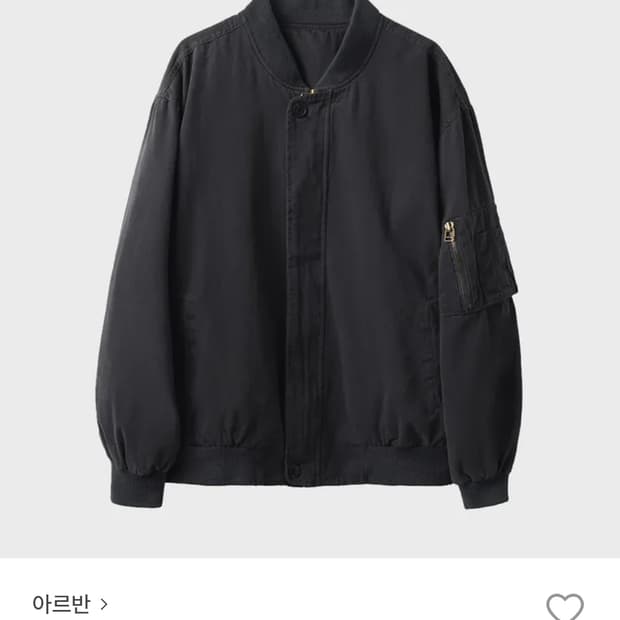Like this jacket with the heart icon
Screen dimensions: 620x620
tap(565, 606)
